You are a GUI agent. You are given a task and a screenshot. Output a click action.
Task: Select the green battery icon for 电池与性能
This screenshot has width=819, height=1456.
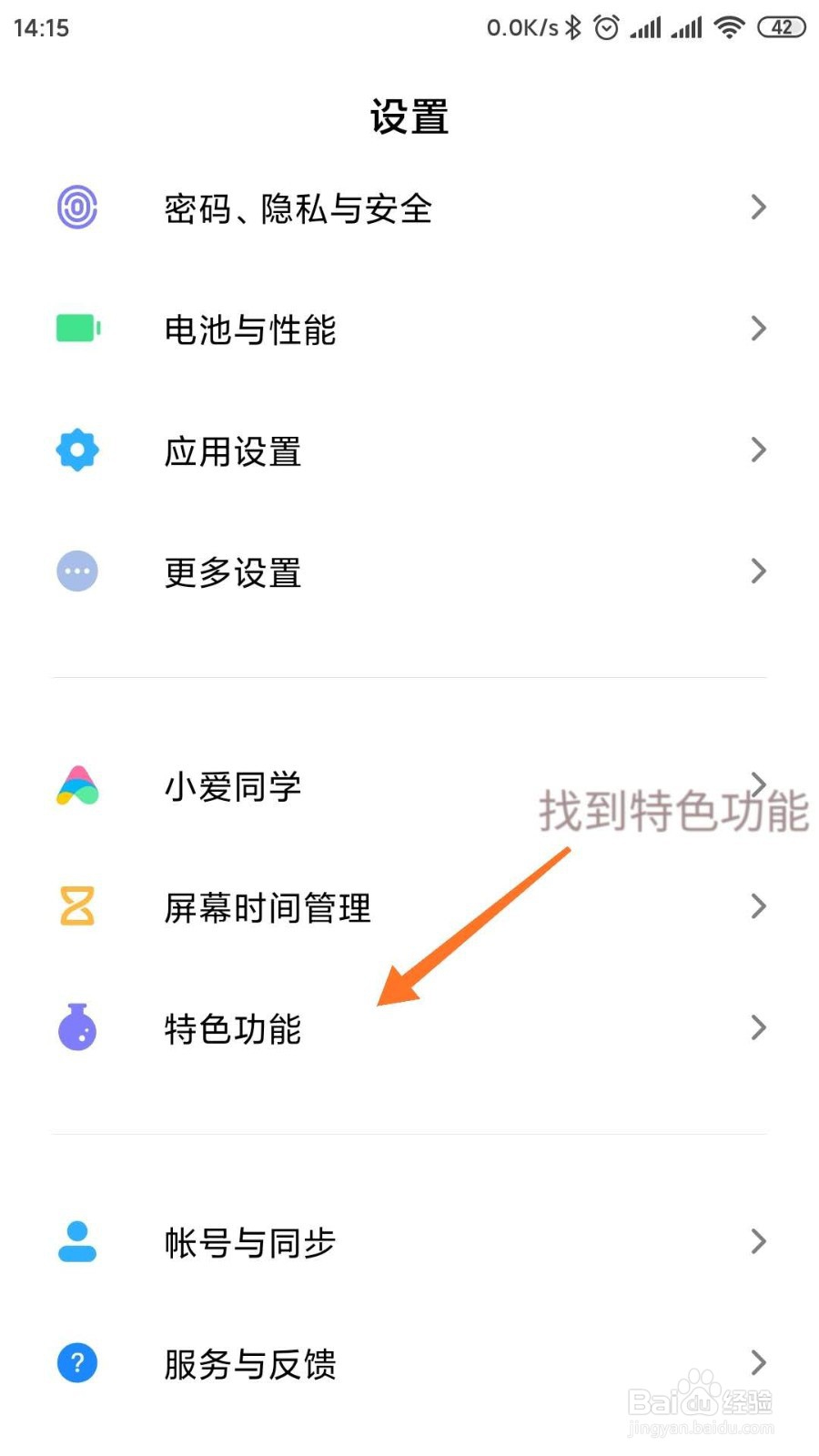coord(76,329)
